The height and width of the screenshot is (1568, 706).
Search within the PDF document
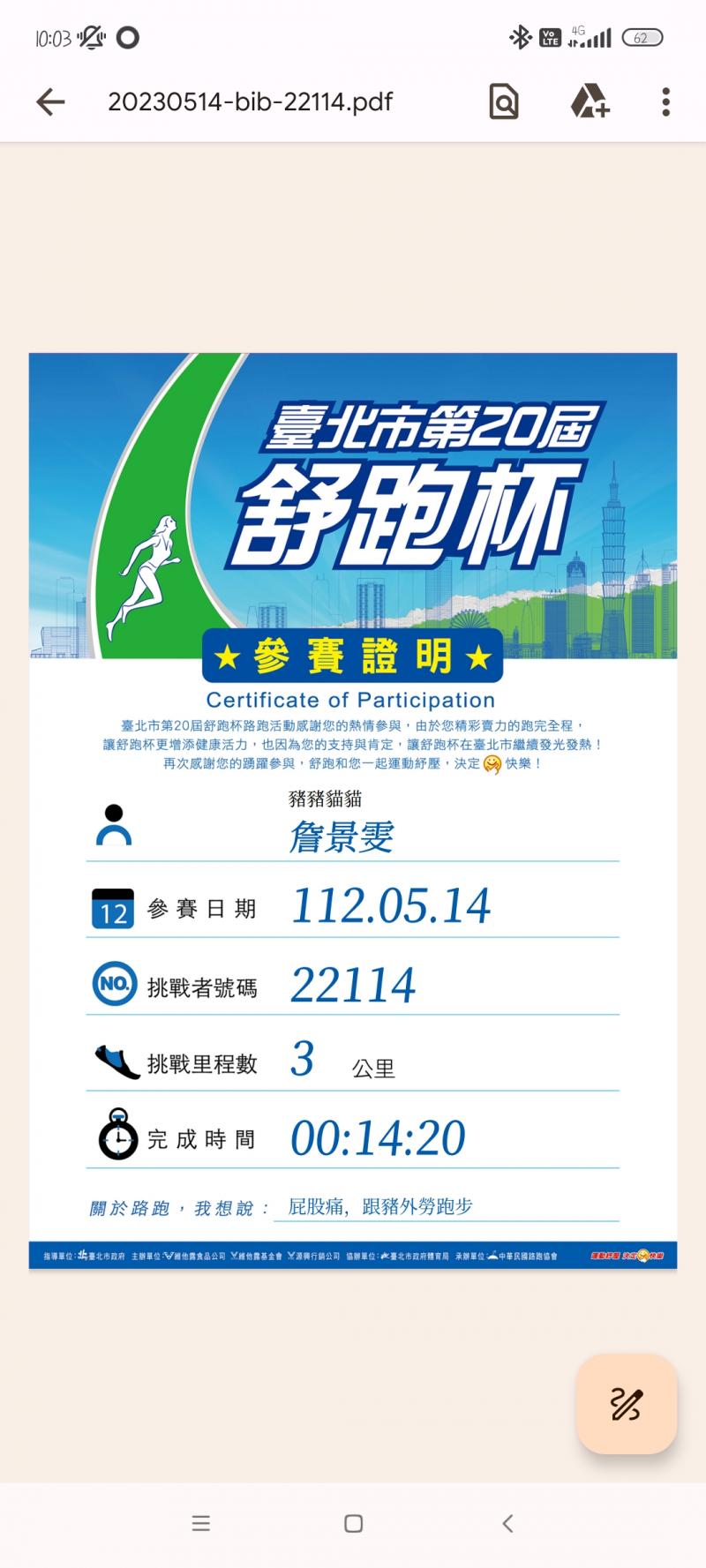[x=504, y=102]
